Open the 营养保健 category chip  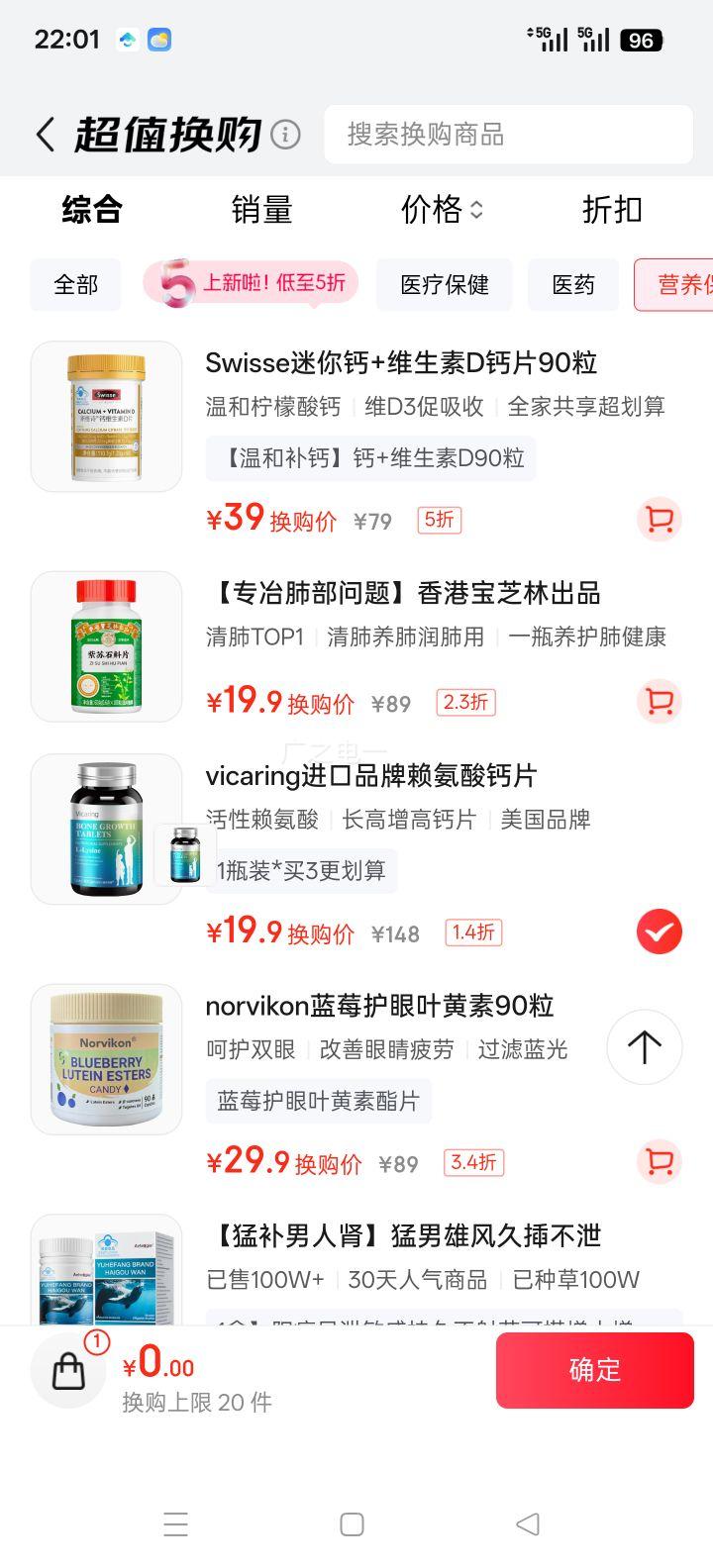685,284
